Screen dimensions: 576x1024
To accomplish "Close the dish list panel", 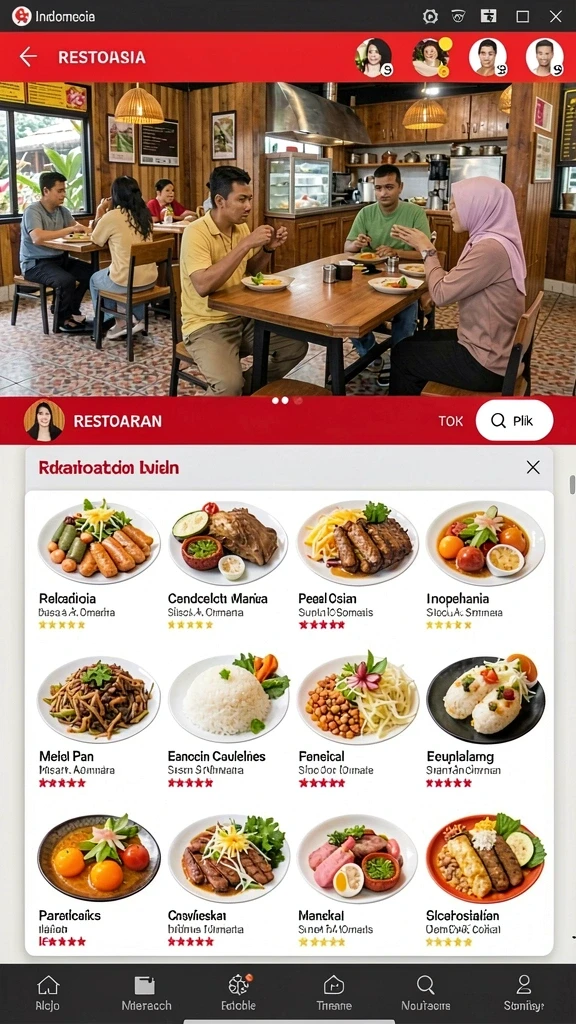I will (x=533, y=467).
